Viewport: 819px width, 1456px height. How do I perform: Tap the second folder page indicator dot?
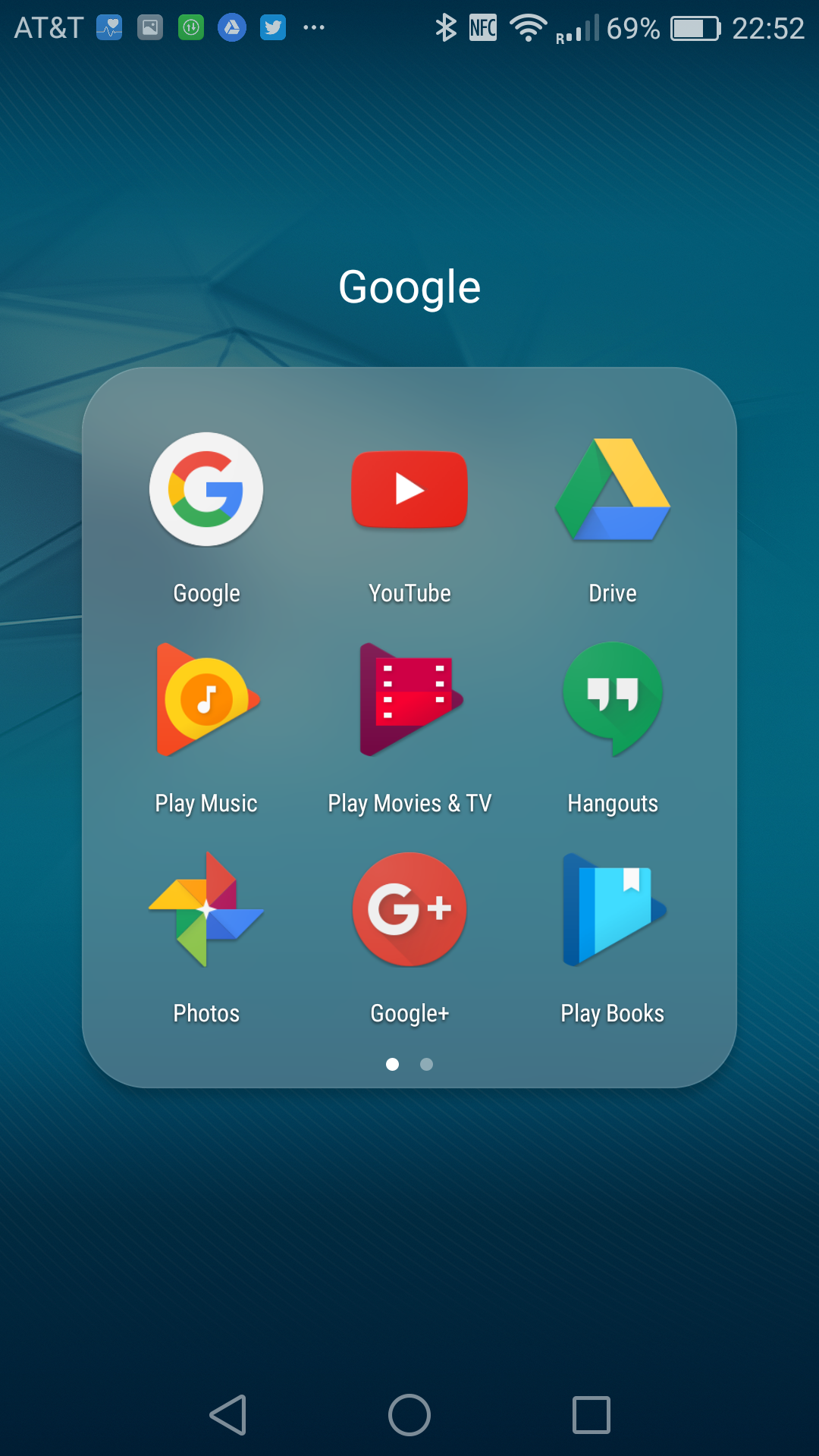(427, 1064)
